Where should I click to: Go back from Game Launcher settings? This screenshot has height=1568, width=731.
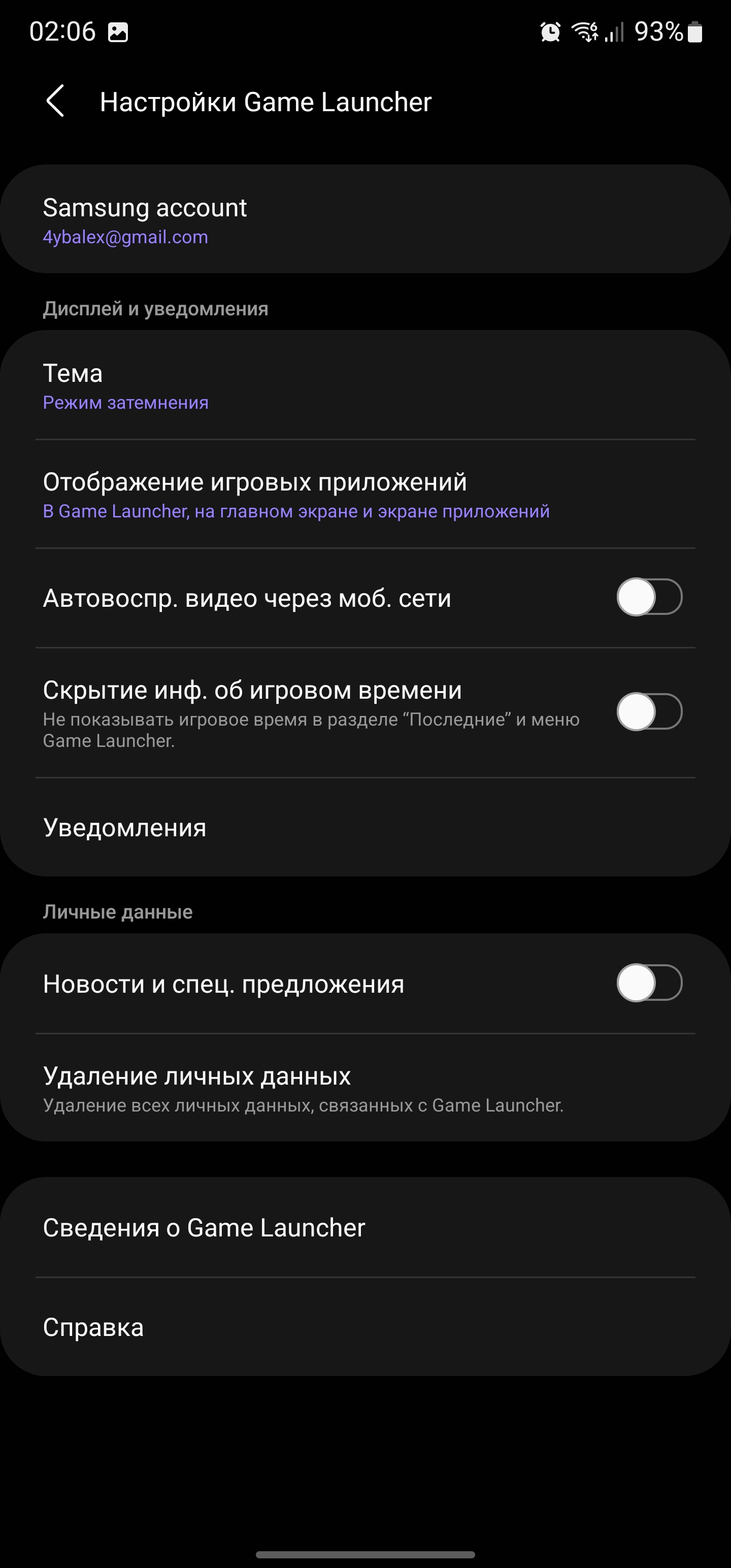[55, 101]
